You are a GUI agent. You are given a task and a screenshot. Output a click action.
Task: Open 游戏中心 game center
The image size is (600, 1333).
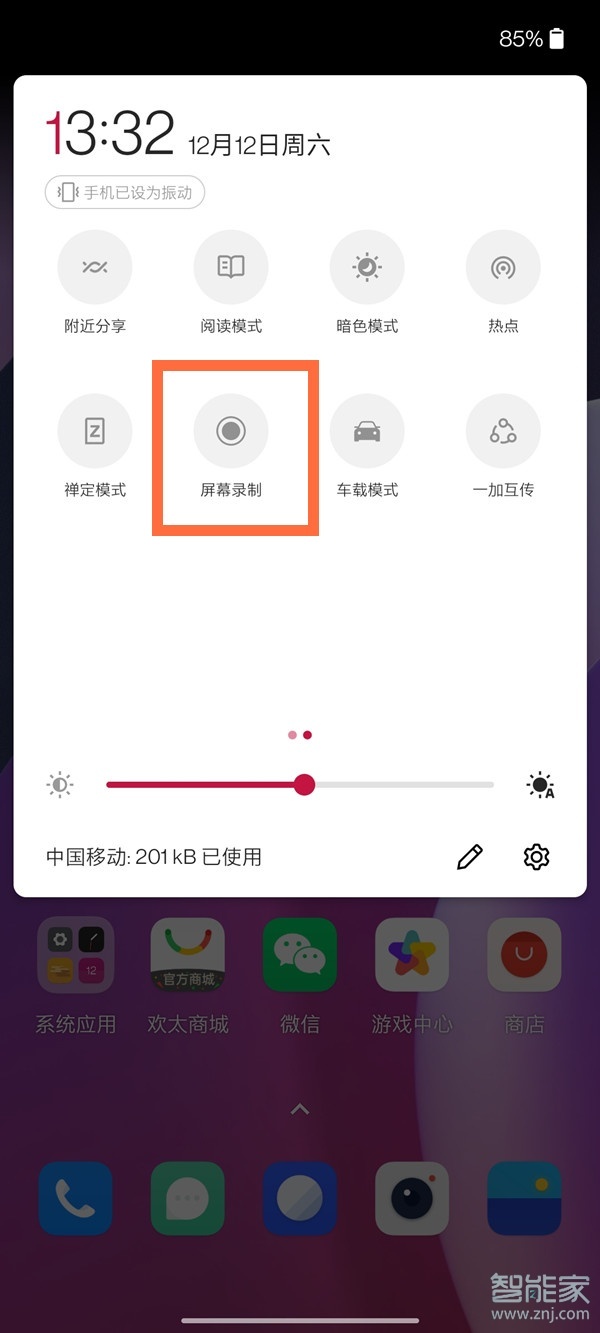coord(412,955)
